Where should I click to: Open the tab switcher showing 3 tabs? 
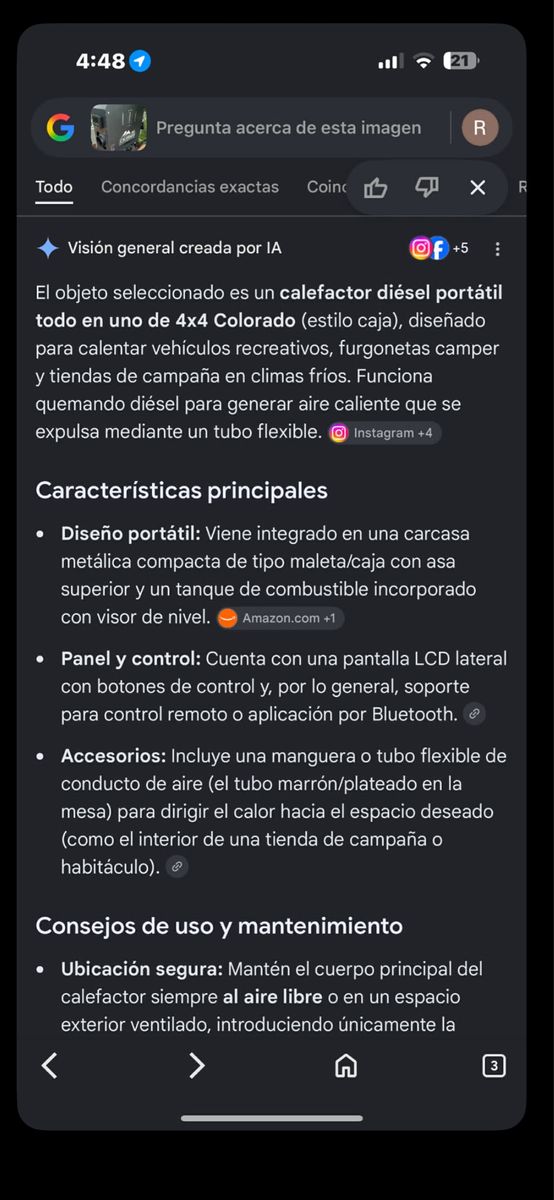coord(494,1066)
